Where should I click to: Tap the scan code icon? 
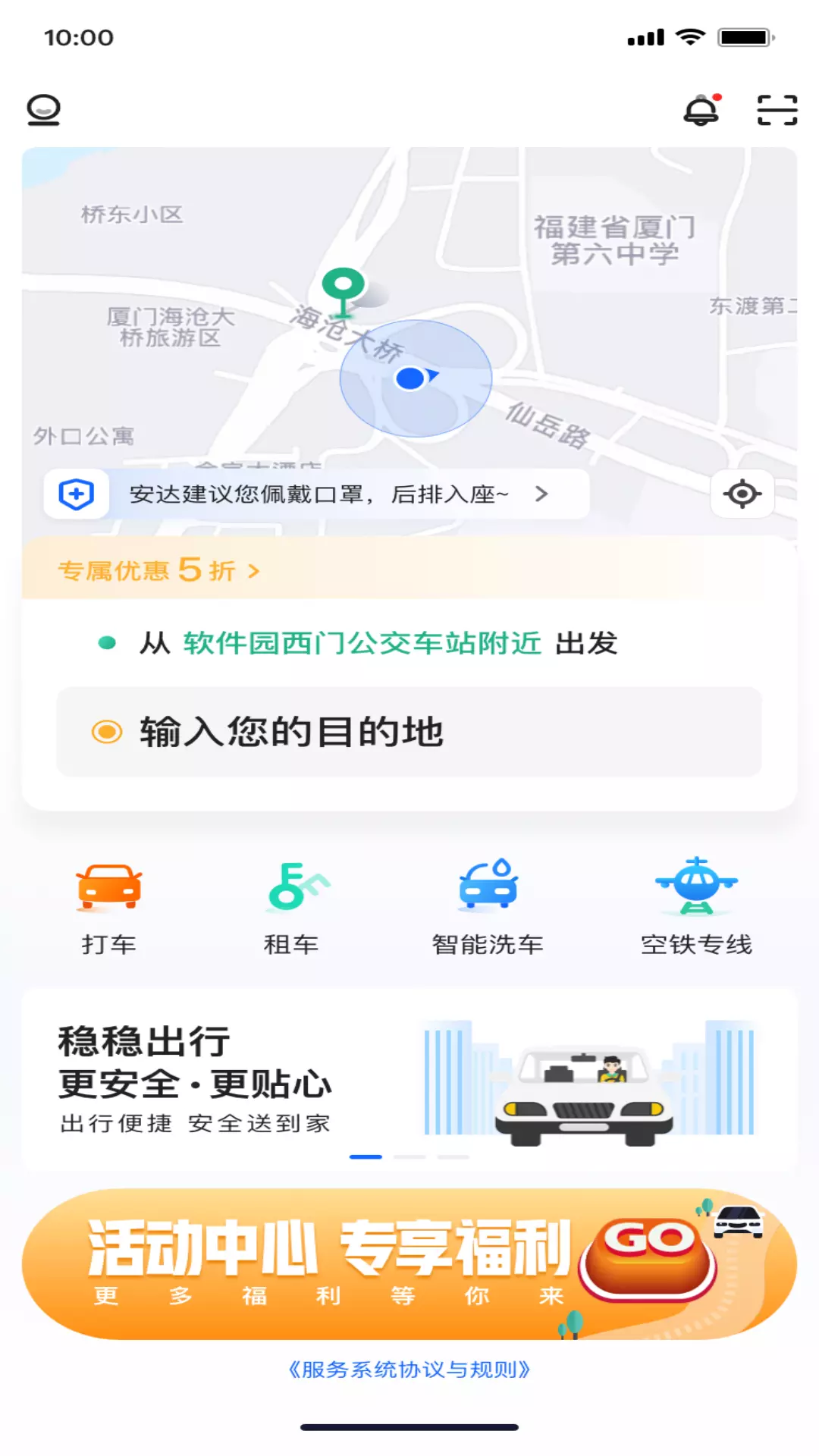tap(777, 110)
